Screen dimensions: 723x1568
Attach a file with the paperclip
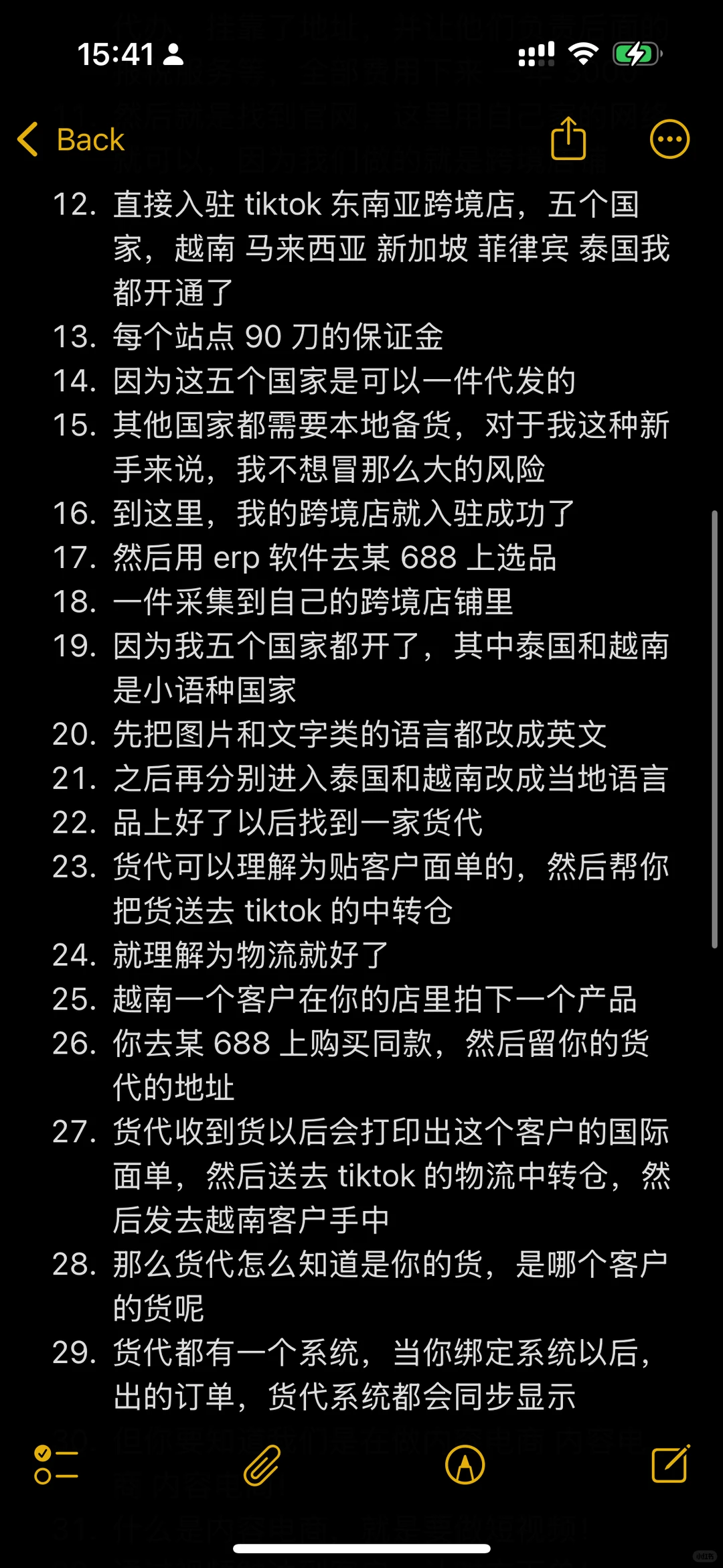tap(262, 1465)
